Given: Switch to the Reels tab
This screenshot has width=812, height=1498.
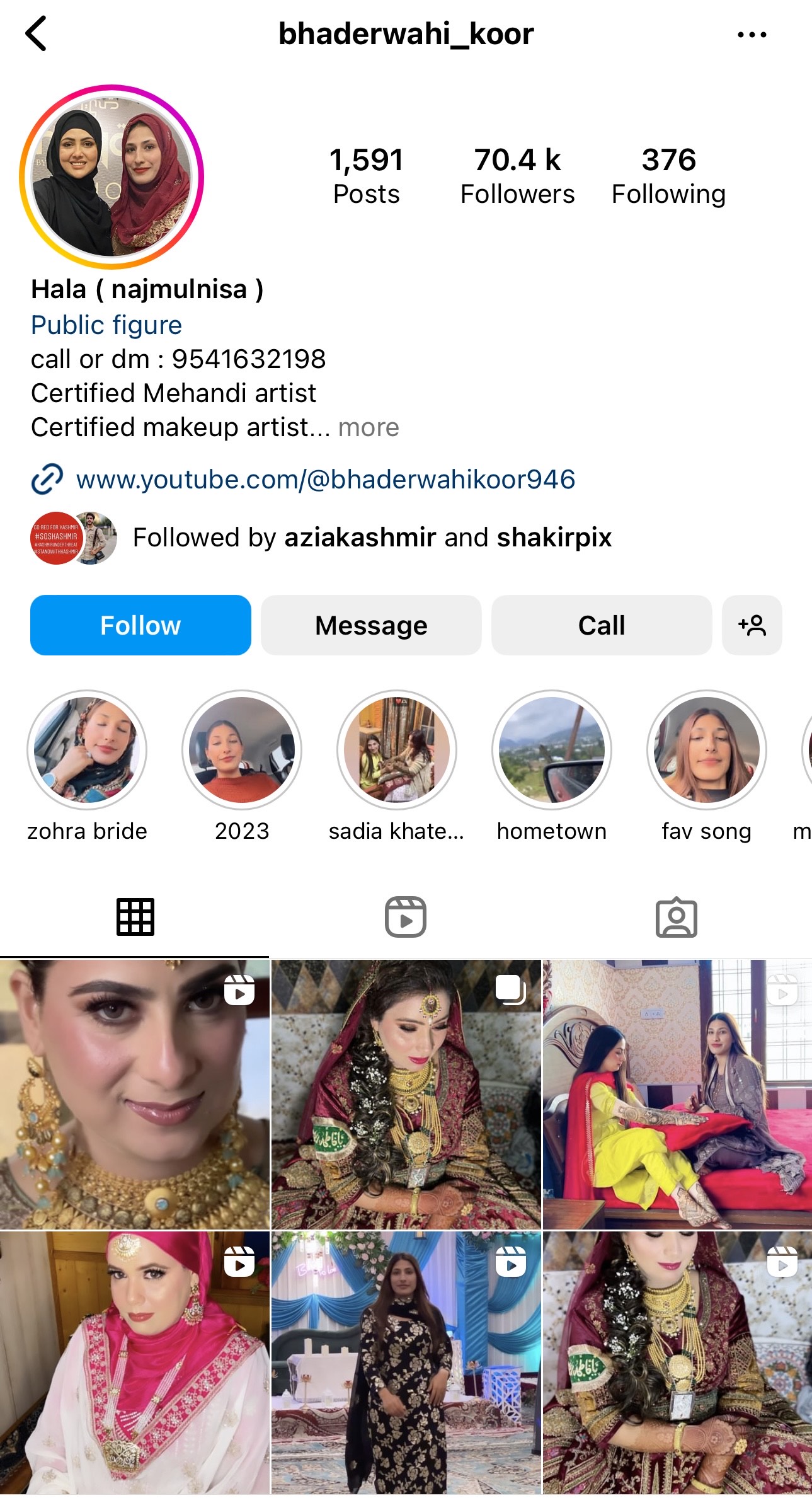Looking at the screenshot, I should click(x=406, y=917).
